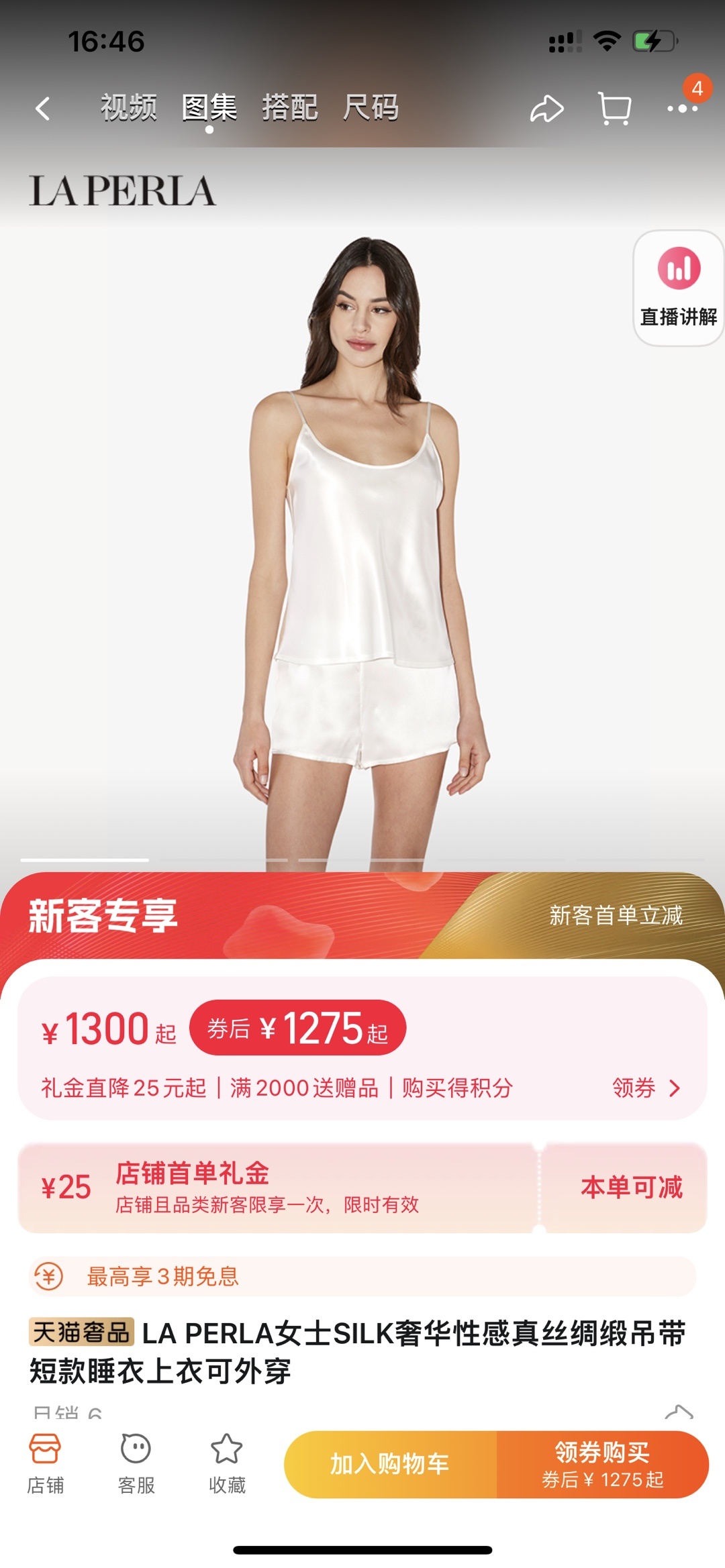This screenshot has height=1568, width=725.
Task: Switch to the 视频 tab
Action: click(x=128, y=108)
